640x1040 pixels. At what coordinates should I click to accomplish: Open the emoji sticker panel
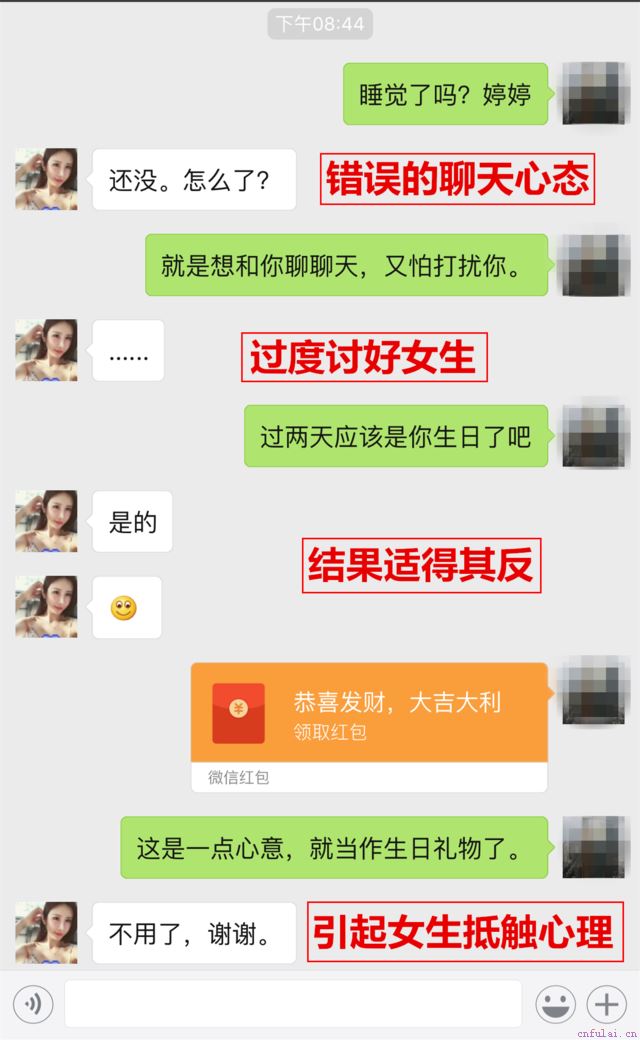555,1003
